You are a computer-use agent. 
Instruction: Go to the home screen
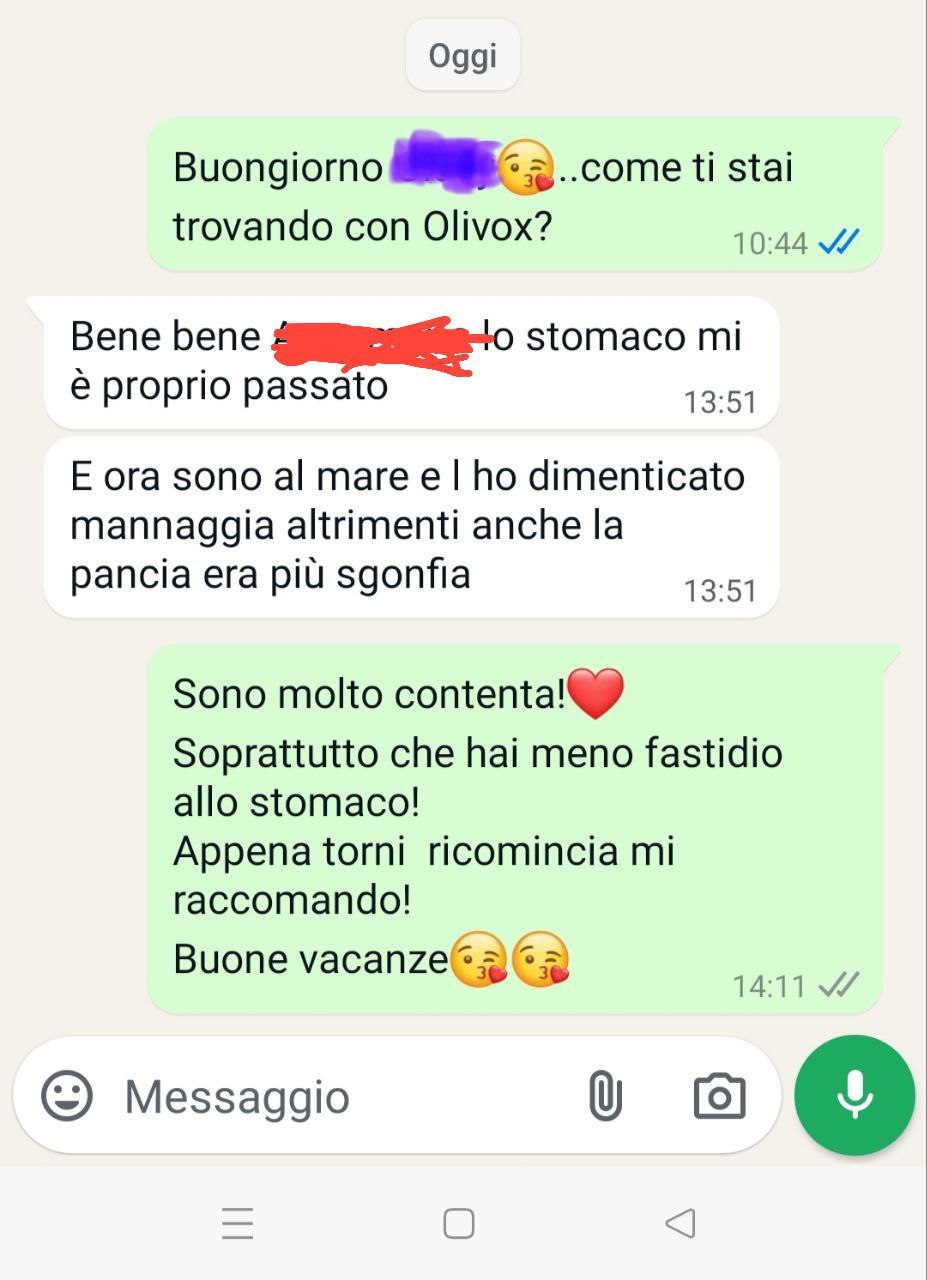pos(459,1223)
